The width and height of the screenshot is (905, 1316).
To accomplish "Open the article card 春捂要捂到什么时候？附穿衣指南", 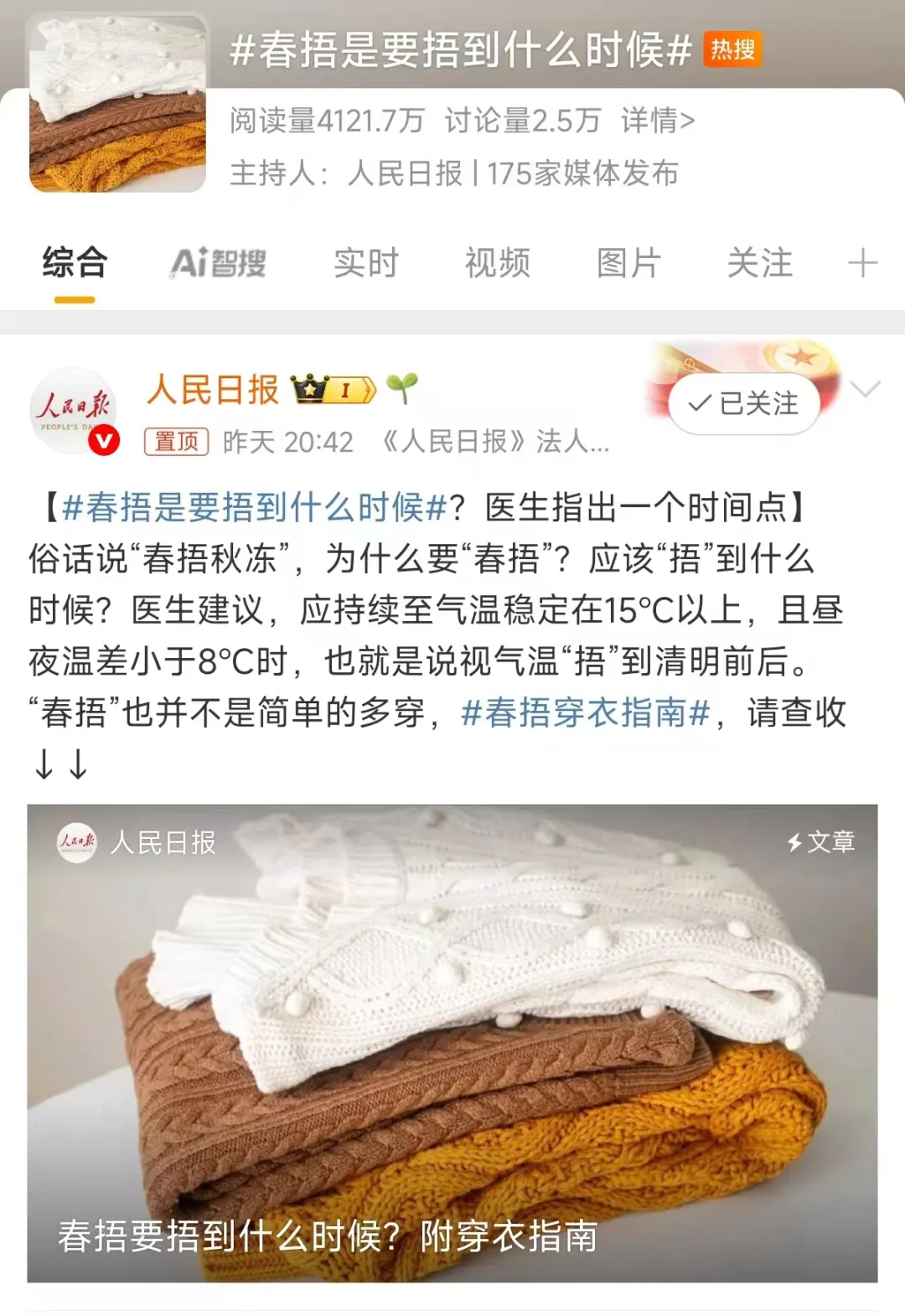I will coord(452,1043).
